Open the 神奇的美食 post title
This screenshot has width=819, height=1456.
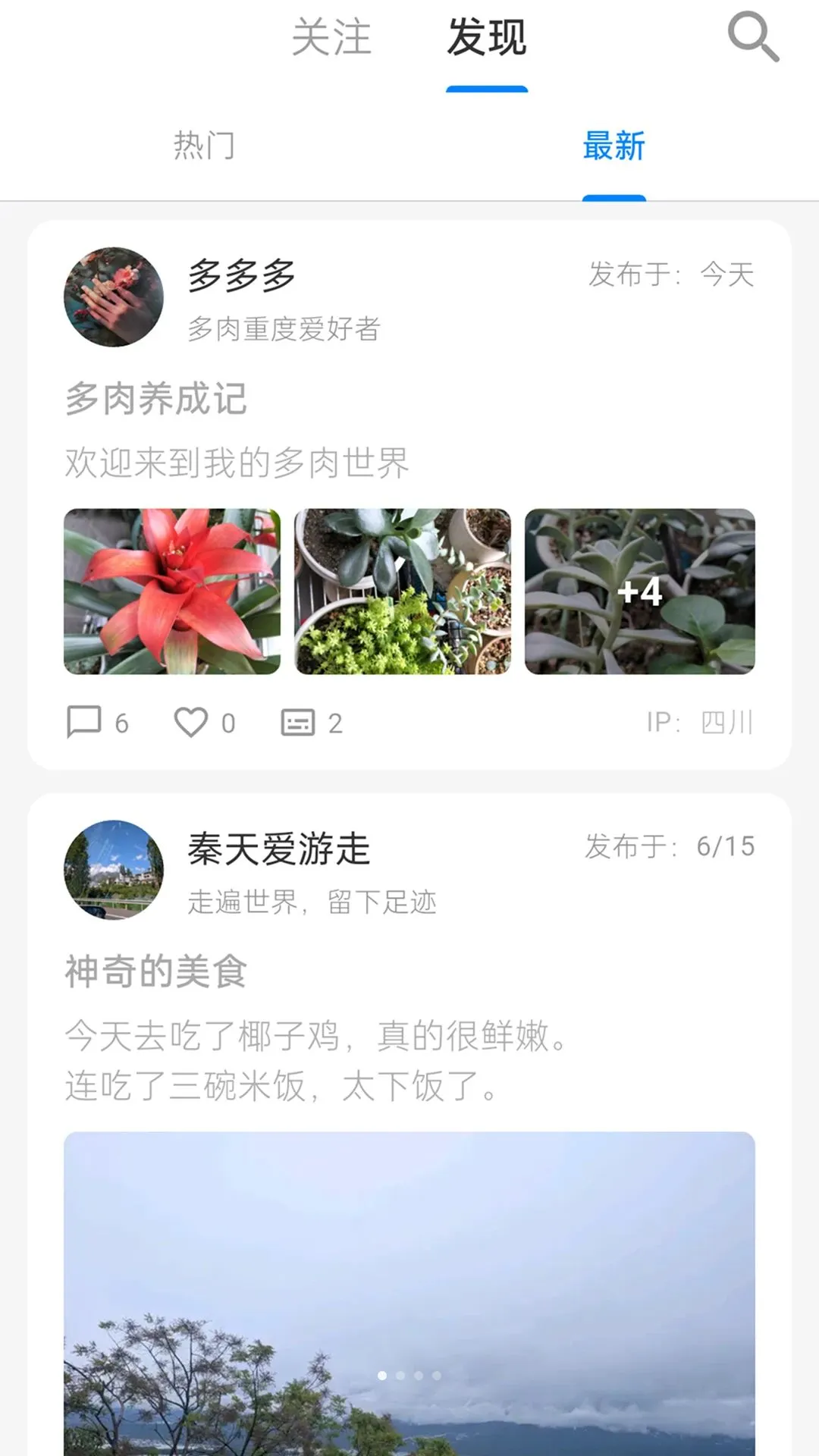tap(156, 971)
